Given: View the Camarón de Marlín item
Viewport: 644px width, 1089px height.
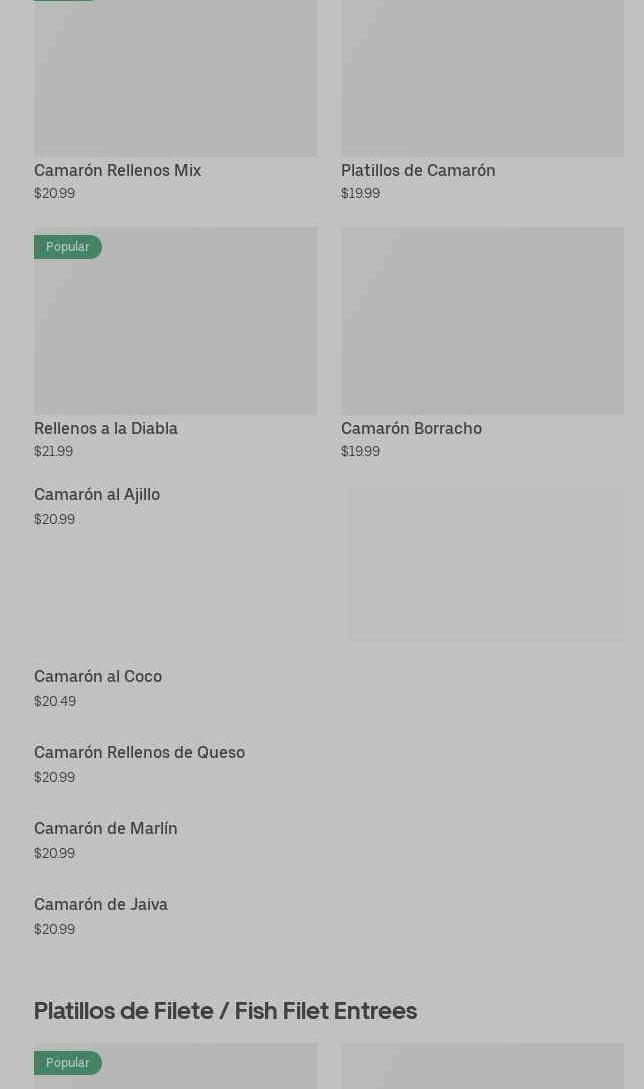Looking at the screenshot, I should tap(106, 829).
